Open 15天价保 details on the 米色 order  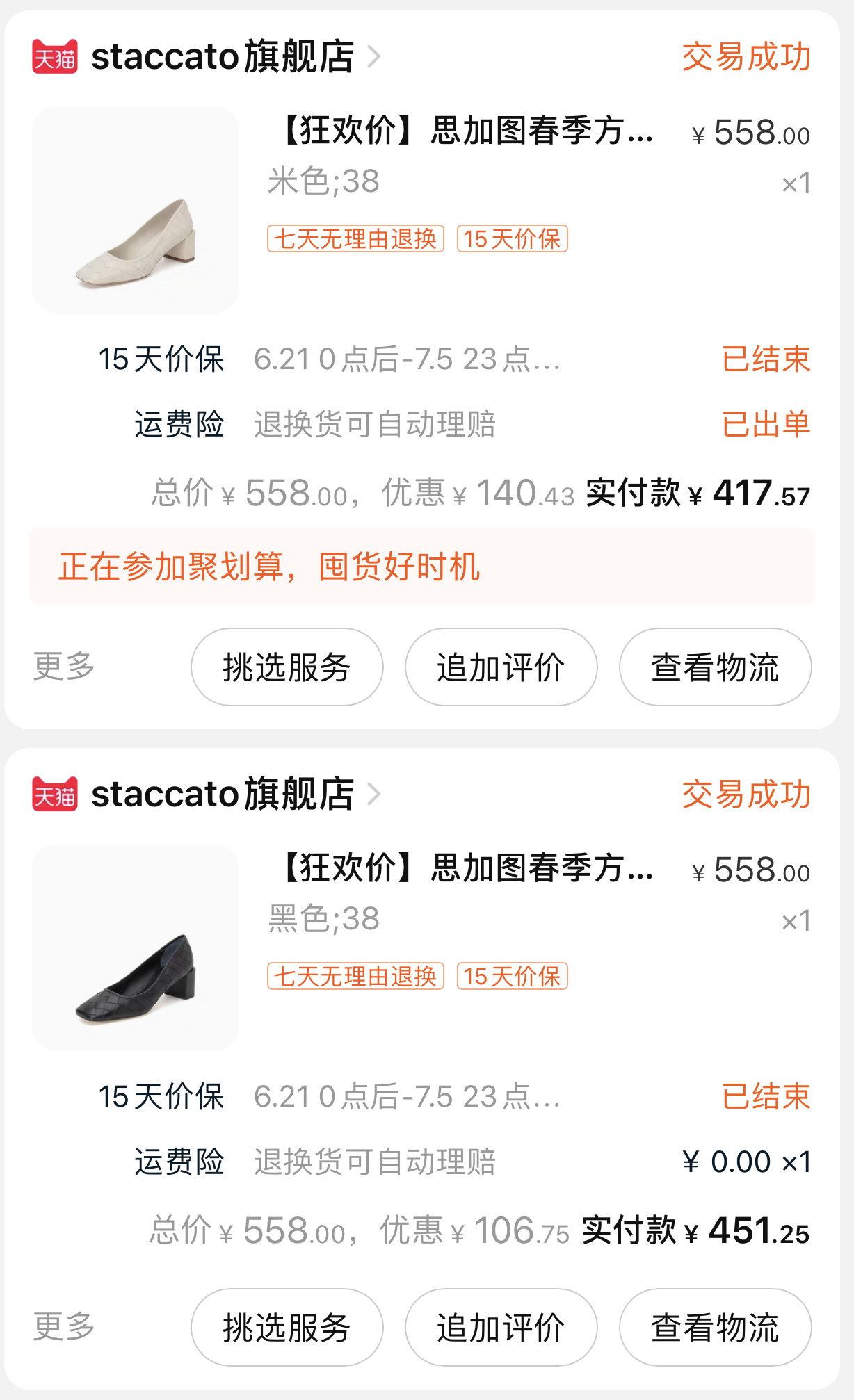coord(452,359)
